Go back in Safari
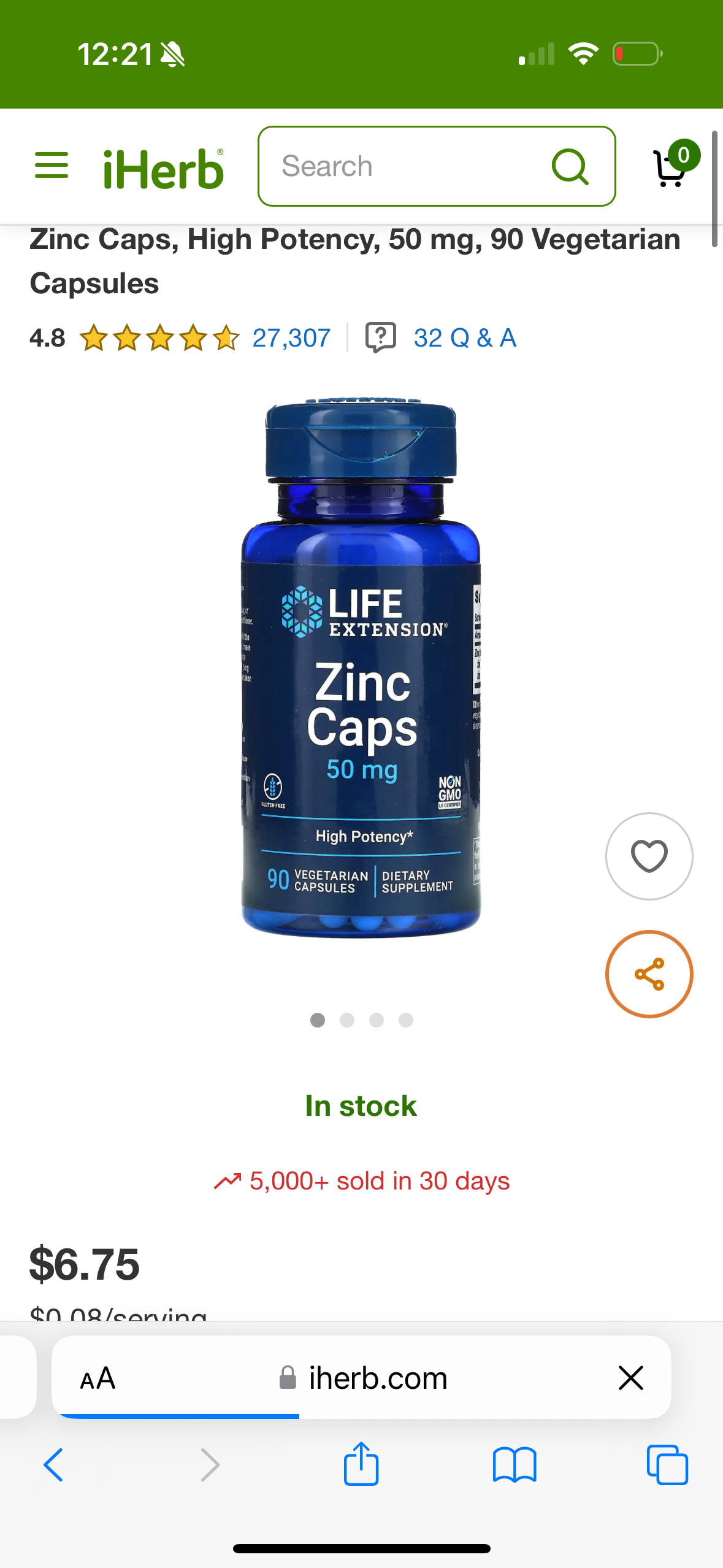Viewport: 723px width, 1568px height. (54, 1465)
